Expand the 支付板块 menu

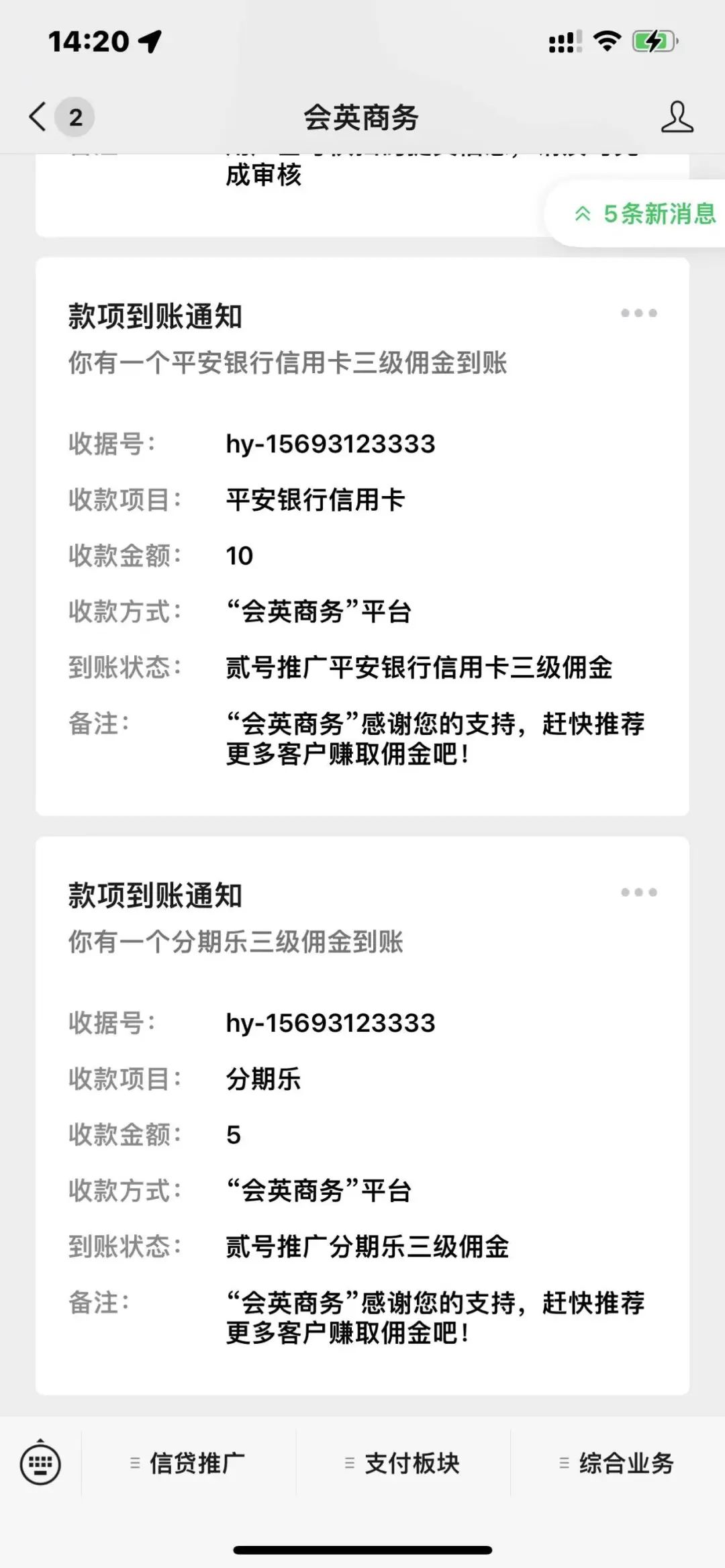(x=403, y=1463)
